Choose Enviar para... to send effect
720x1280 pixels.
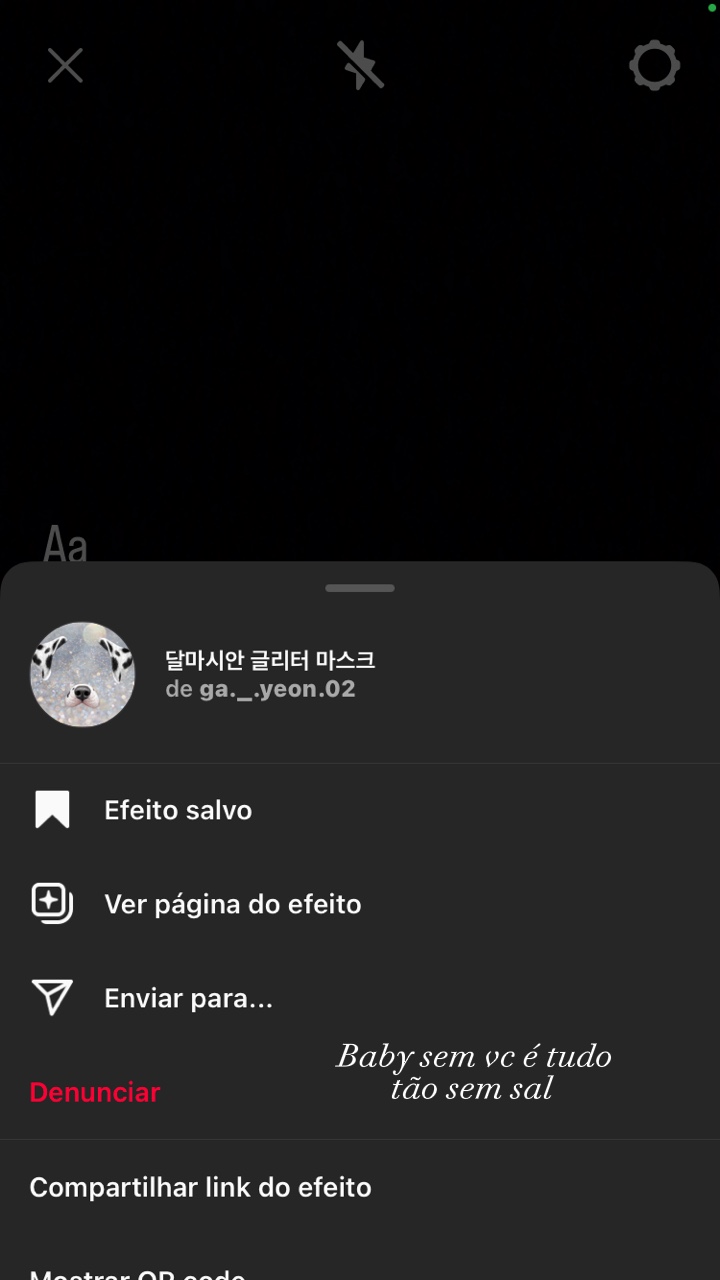(188, 998)
